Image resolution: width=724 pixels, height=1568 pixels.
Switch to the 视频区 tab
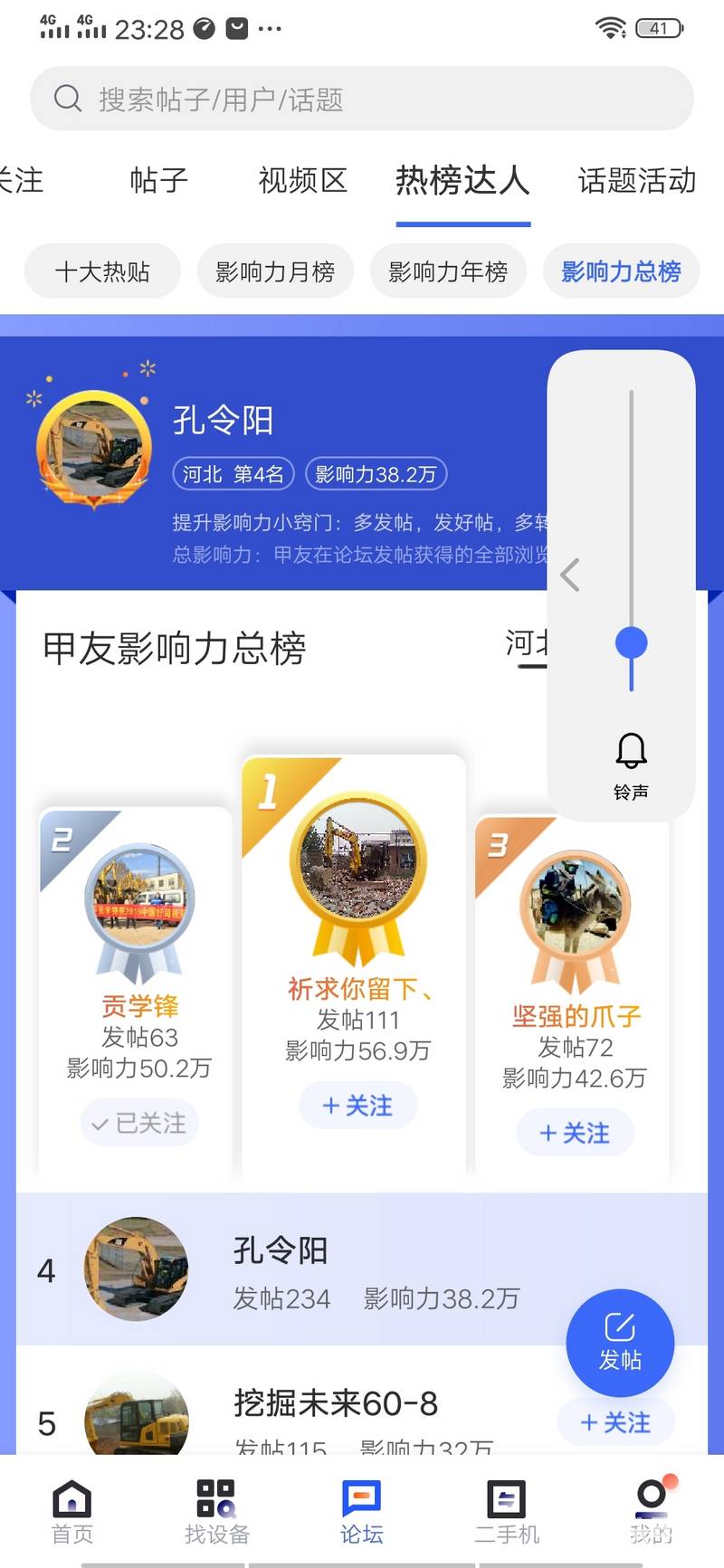pos(302,180)
